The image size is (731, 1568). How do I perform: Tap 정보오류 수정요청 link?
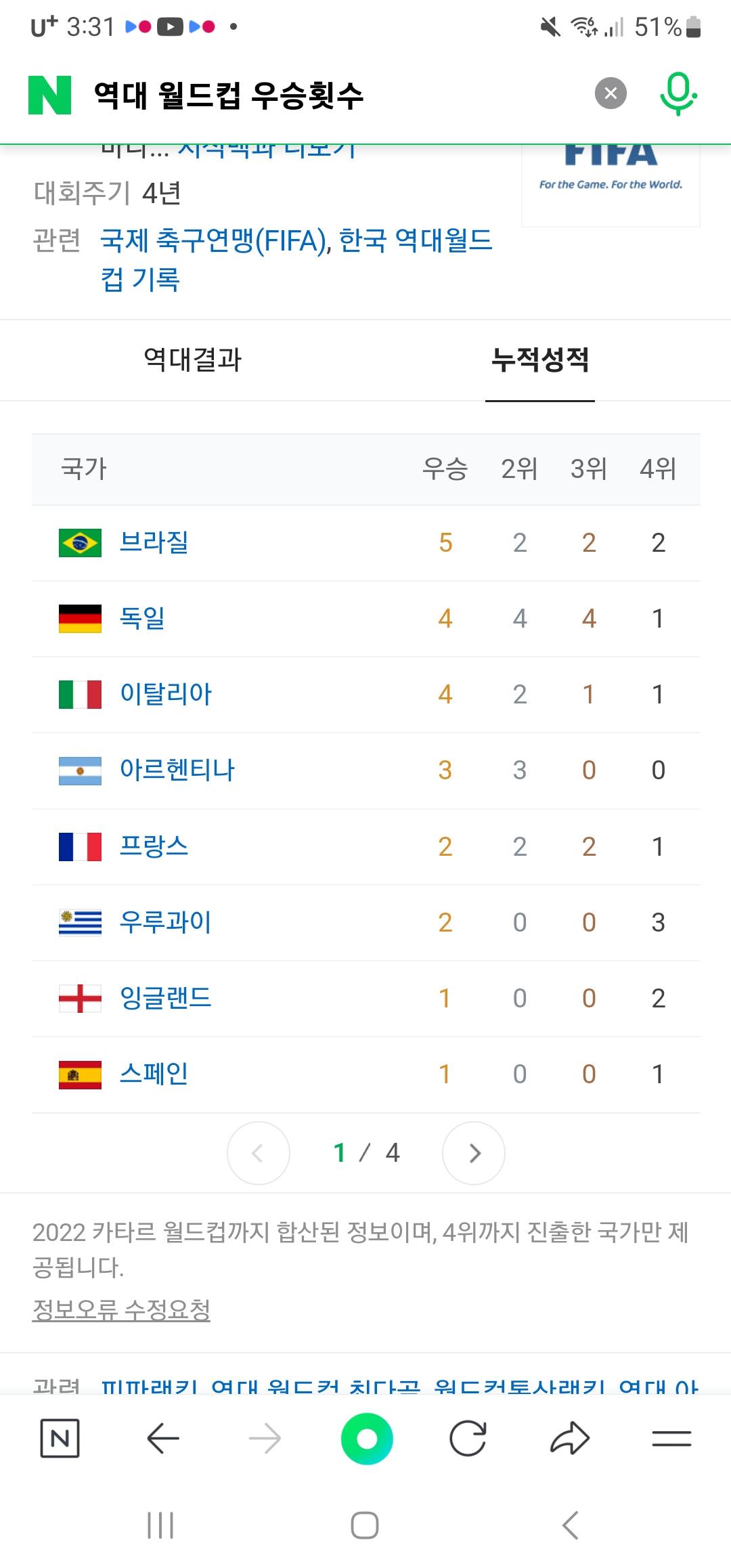coord(121,1310)
